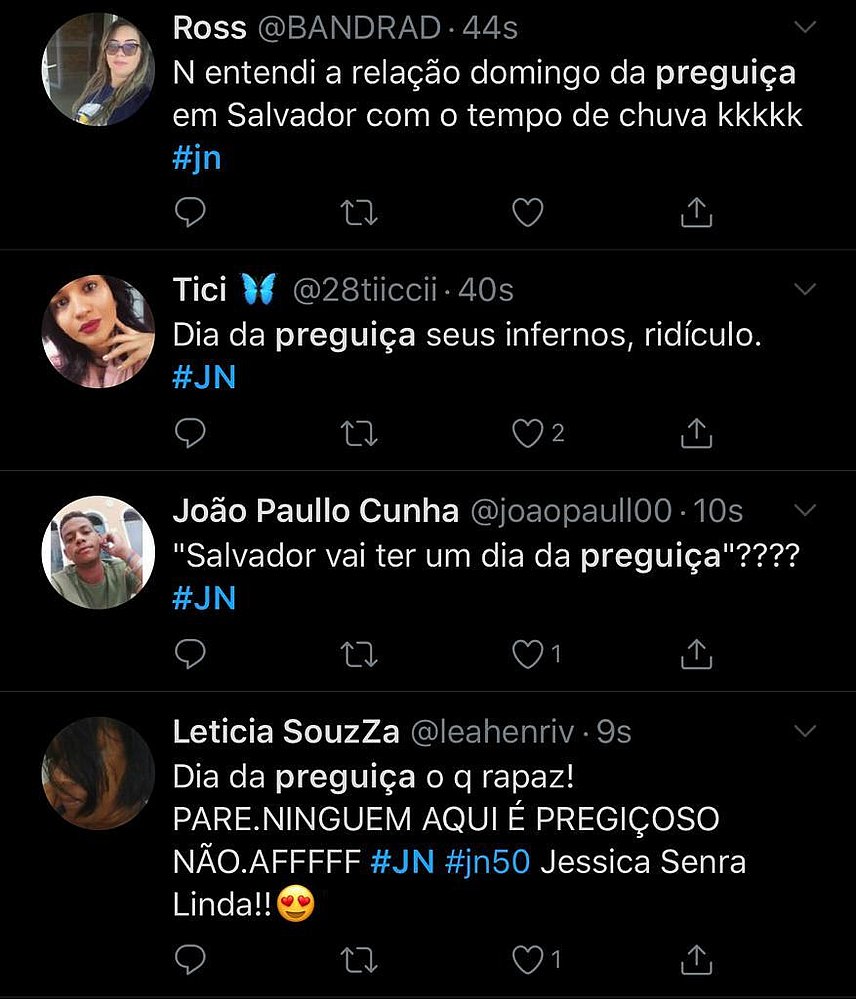This screenshot has height=999, width=856.
Task: Open Tici's profile picture
Action: [98, 331]
